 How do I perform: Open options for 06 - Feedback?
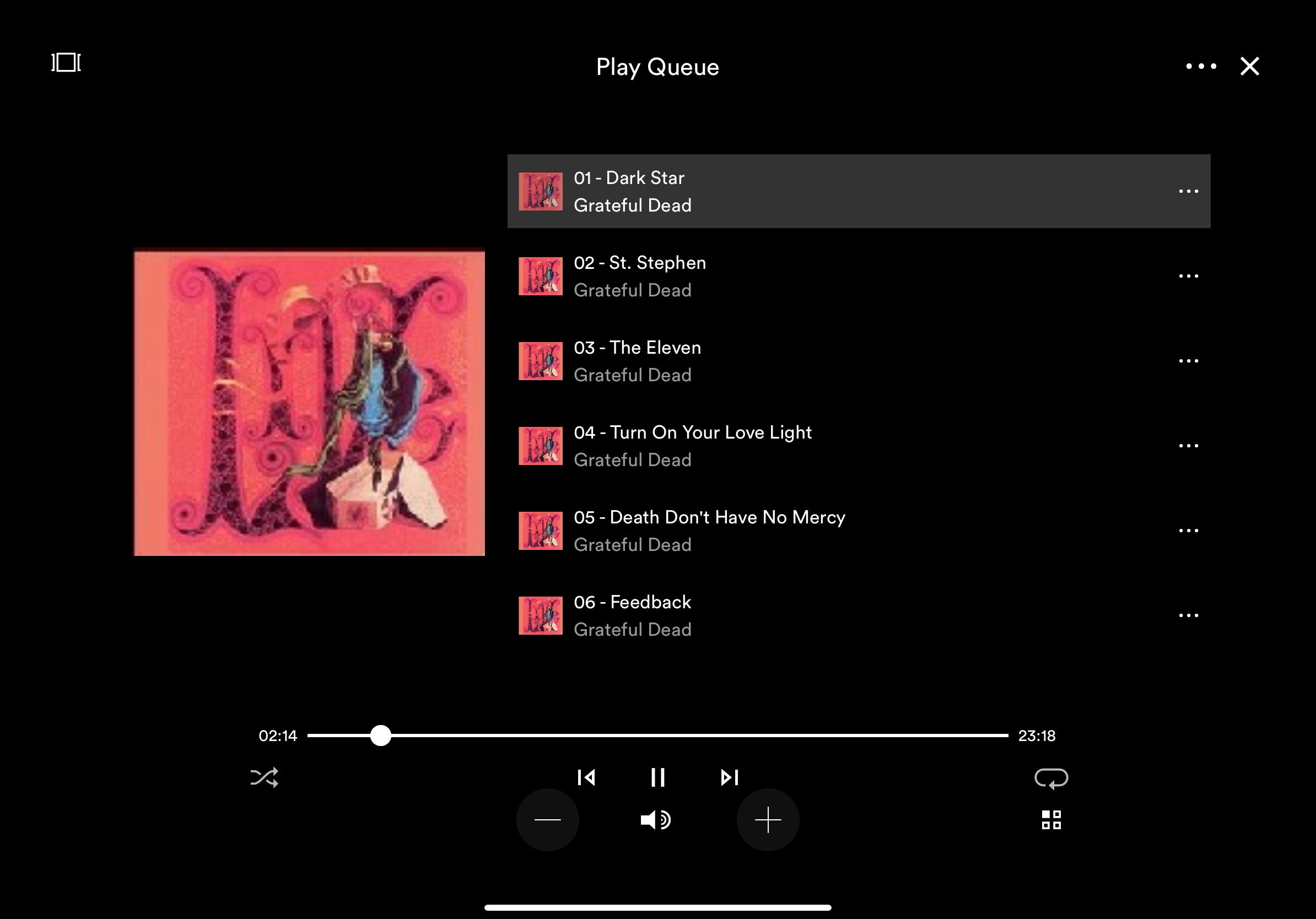tap(1188, 615)
